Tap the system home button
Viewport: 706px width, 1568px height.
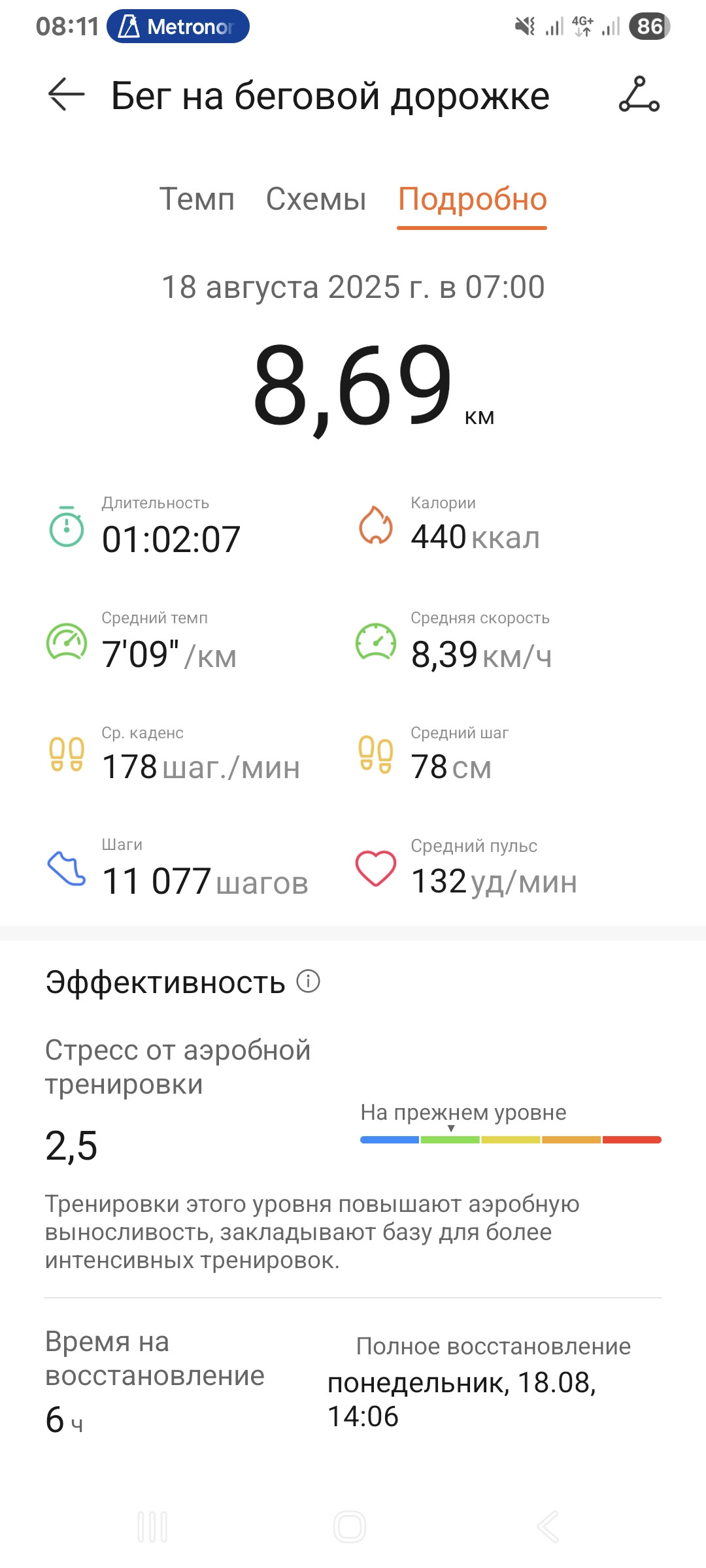(x=350, y=1527)
